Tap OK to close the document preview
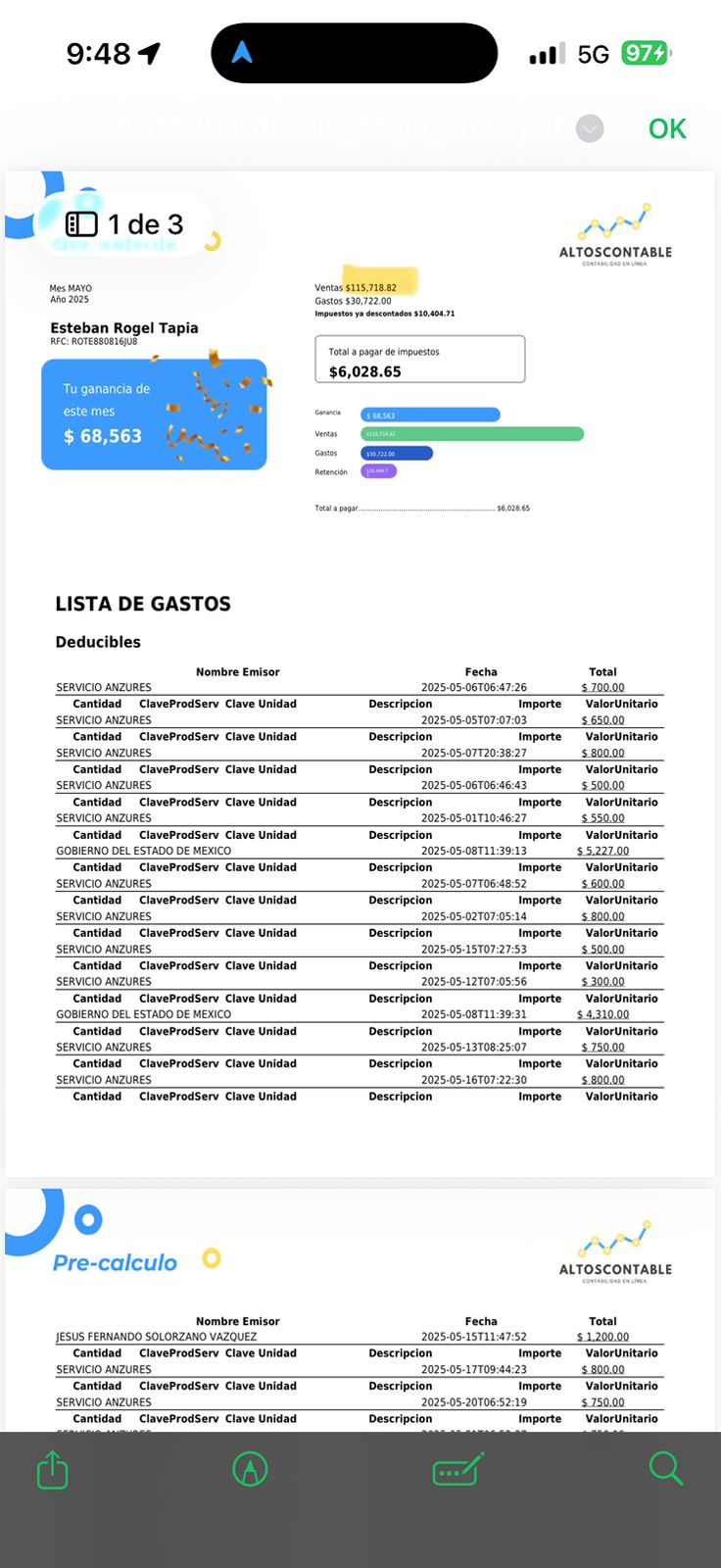 (x=667, y=129)
